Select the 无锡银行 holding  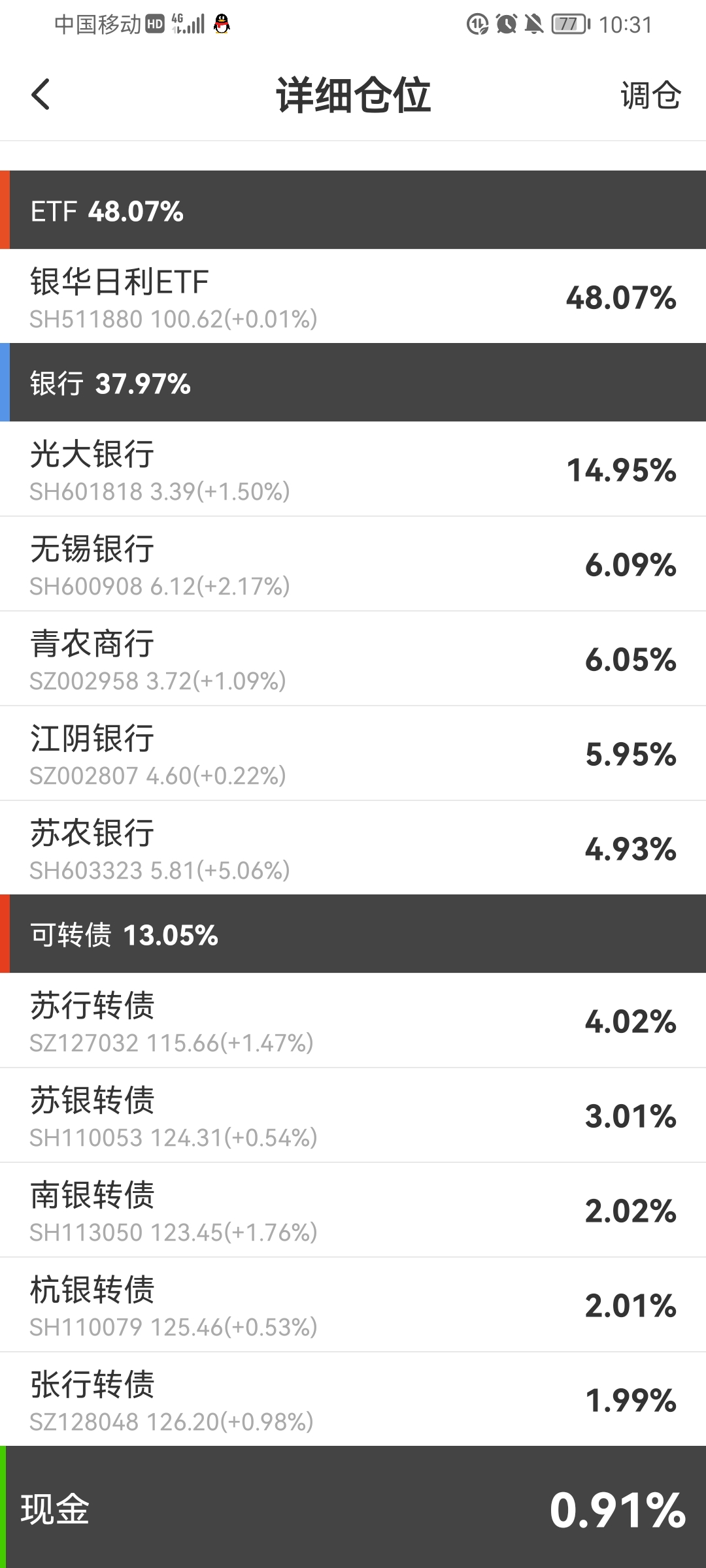pos(353,564)
